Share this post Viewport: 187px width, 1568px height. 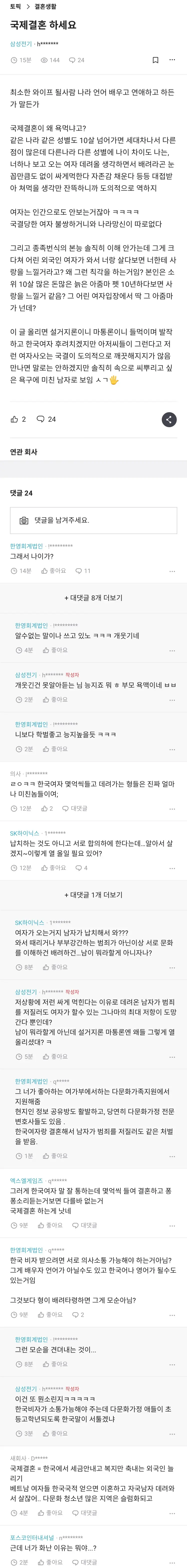[x=169, y=419]
